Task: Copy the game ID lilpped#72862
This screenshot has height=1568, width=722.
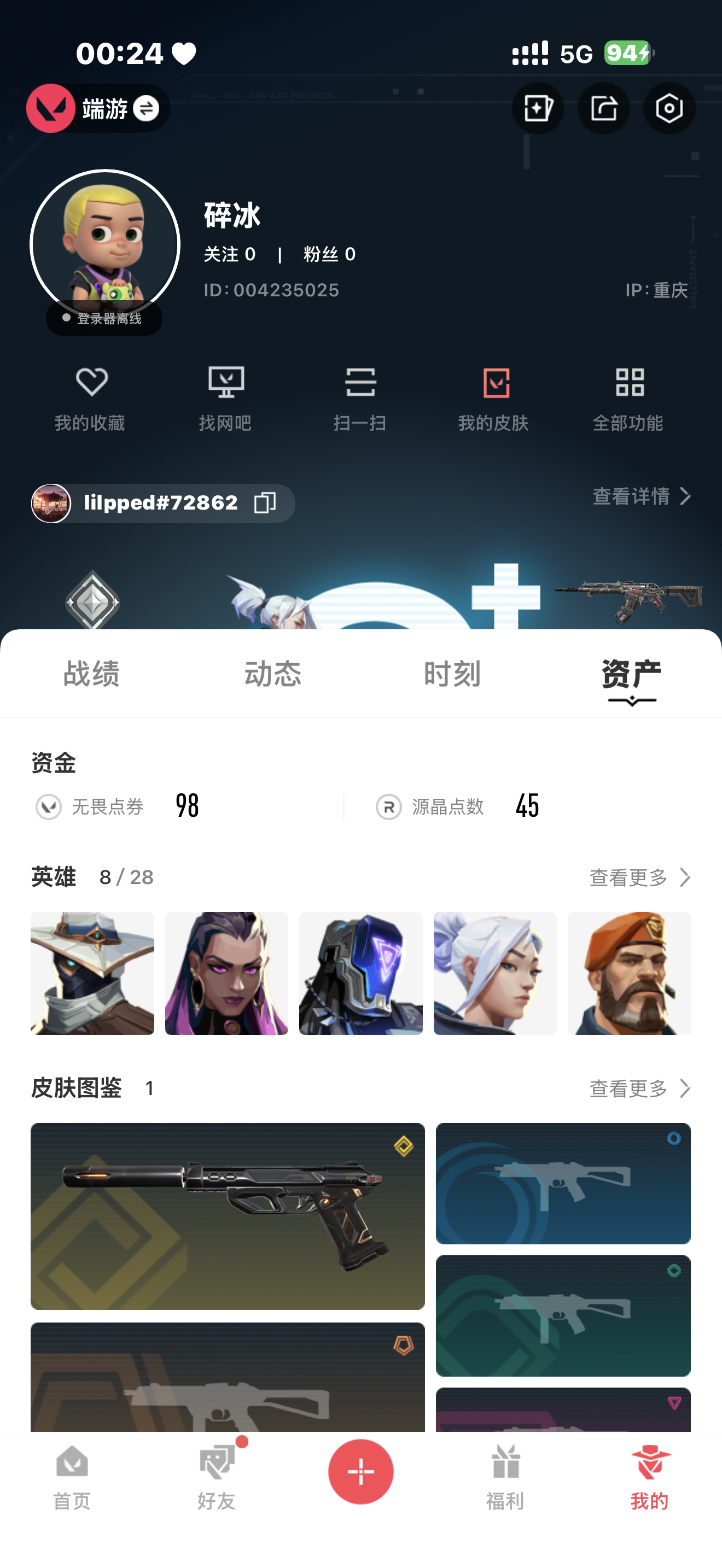Action: (x=265, y=503)
